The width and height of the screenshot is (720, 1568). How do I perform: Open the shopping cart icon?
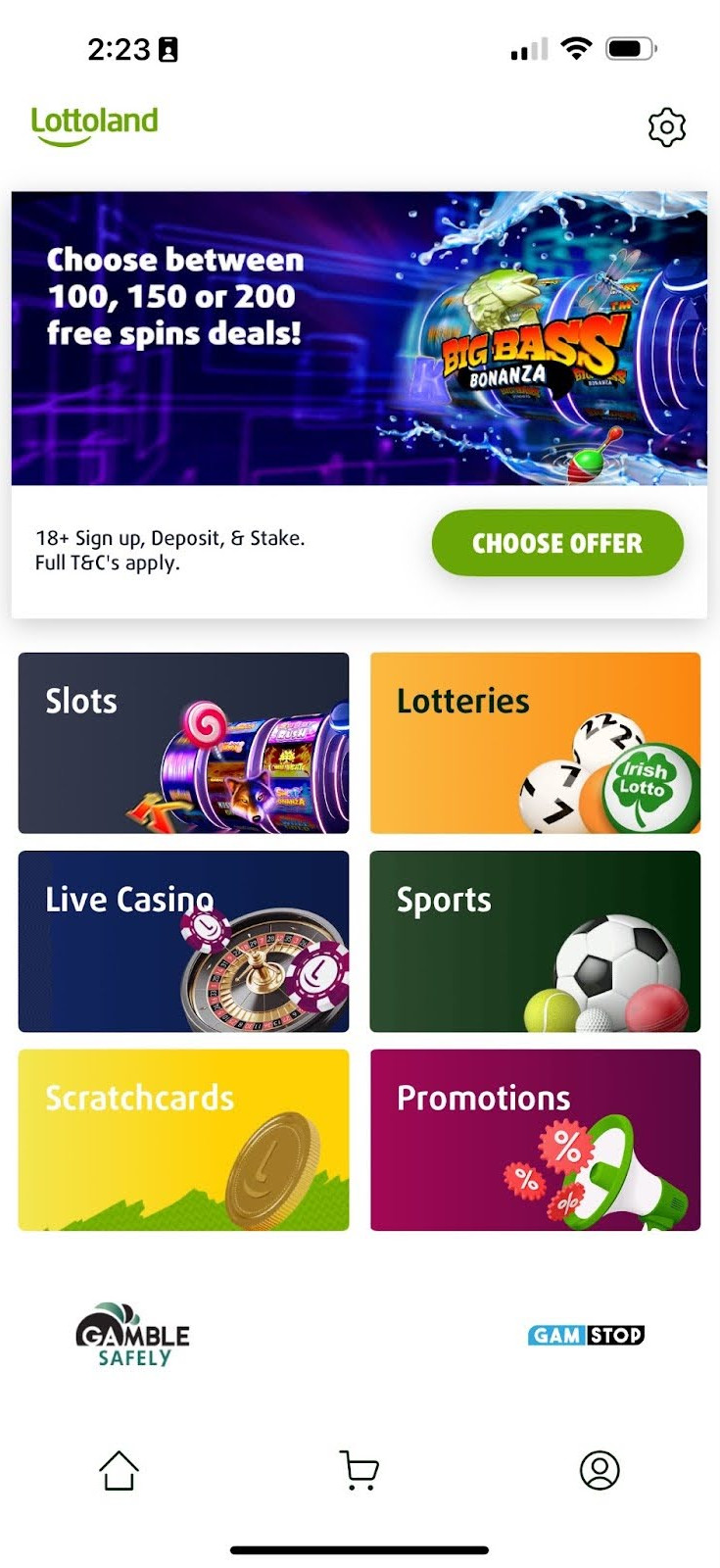coord(360,1470)
